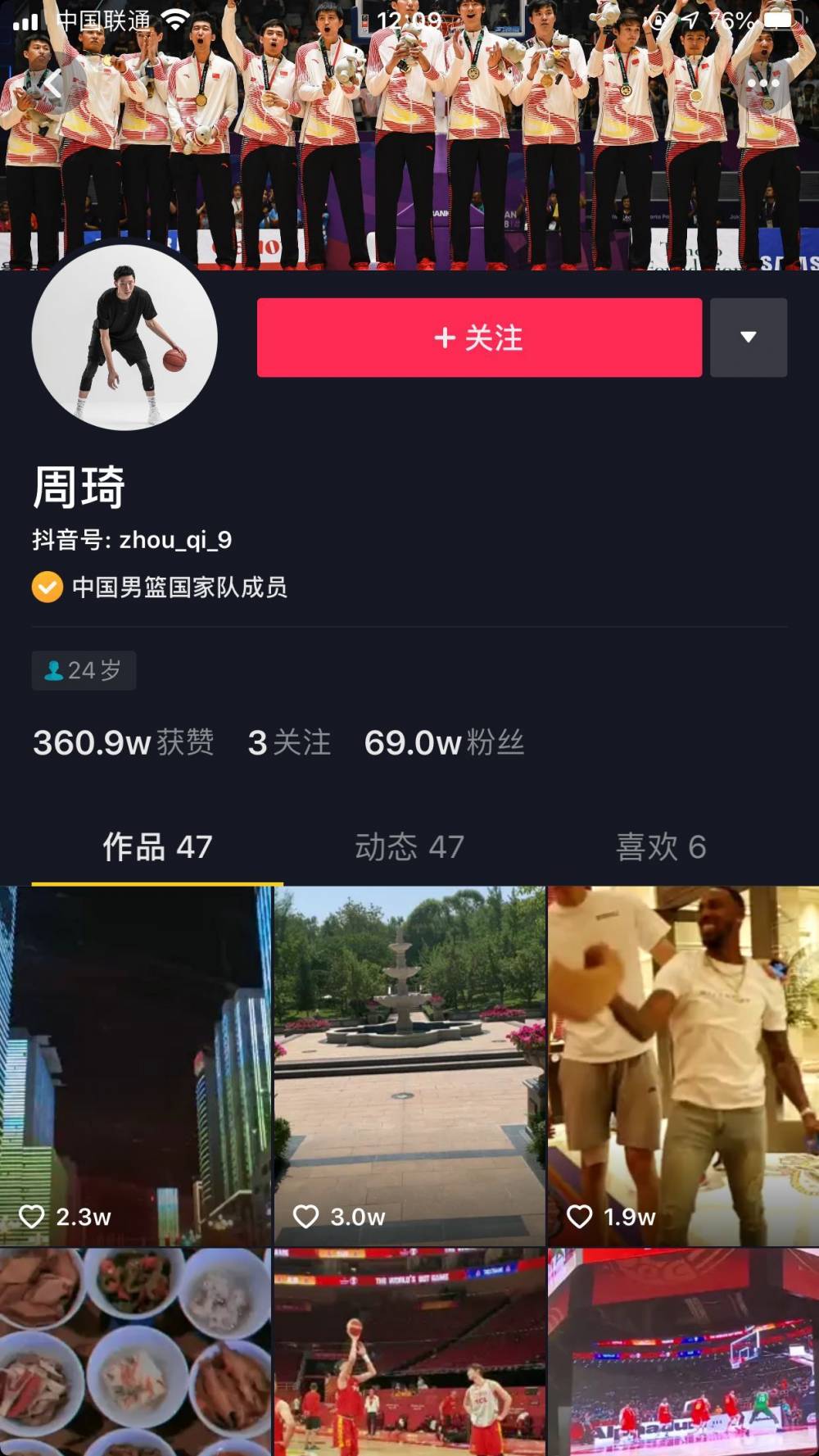Switch to the 作品 47 tab
Viewport: 819px width, 1456px height.
click(157, 847)
